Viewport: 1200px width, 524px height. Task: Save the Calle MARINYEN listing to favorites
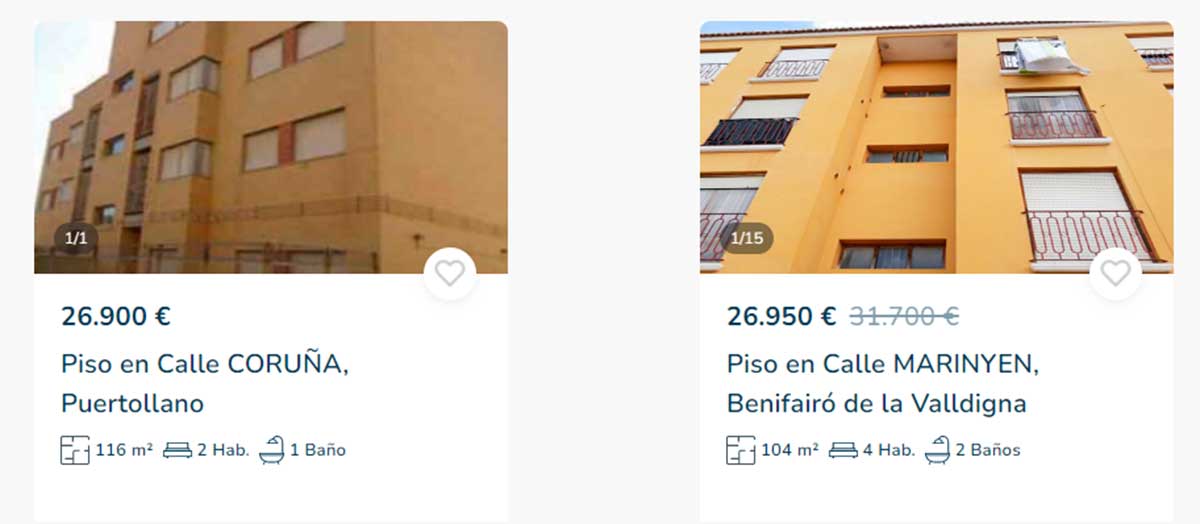[1115, 273]
